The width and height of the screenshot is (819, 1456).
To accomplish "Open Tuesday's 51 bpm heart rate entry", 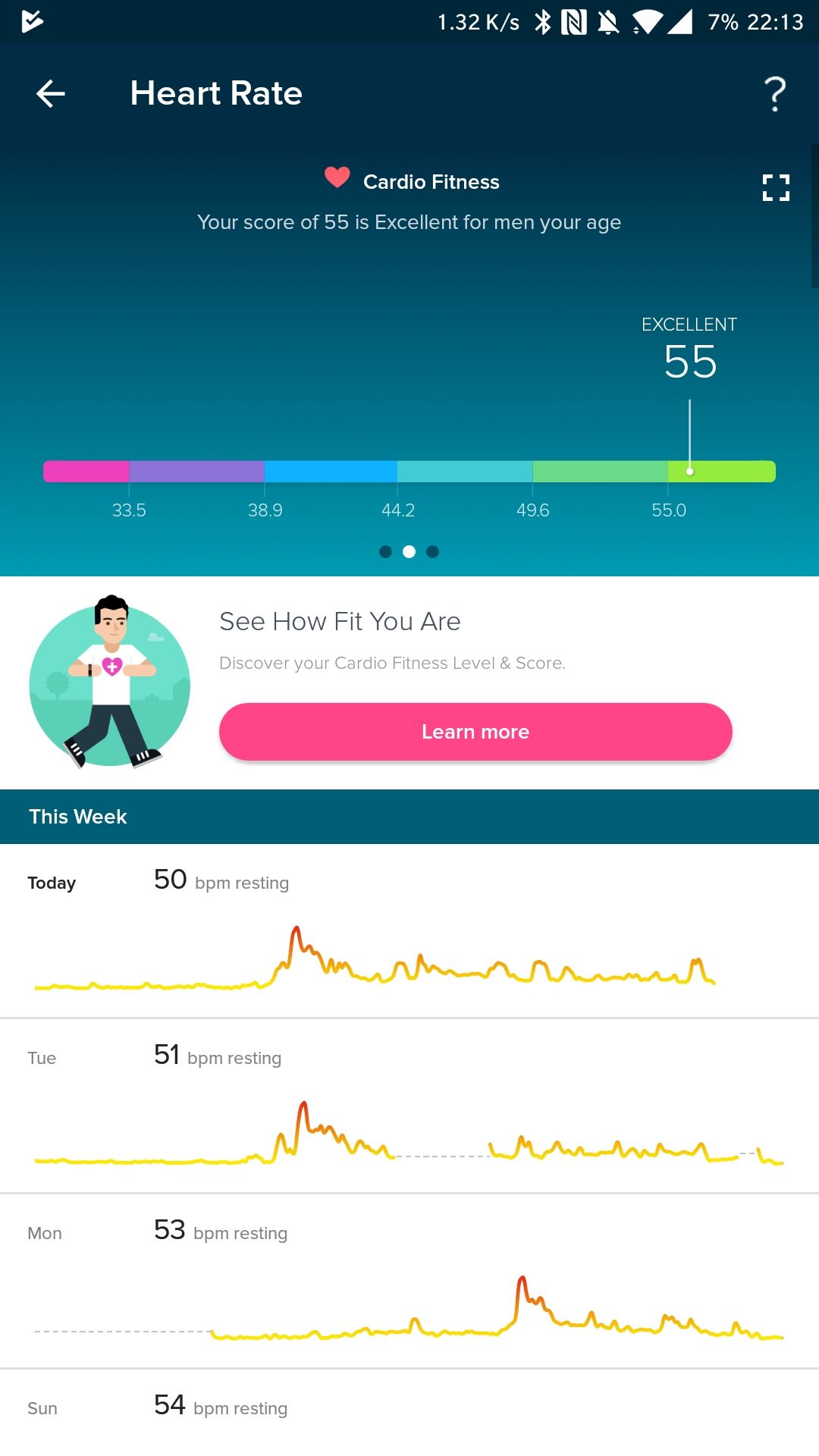I will pyautogui.click(x=409, y=1106).
